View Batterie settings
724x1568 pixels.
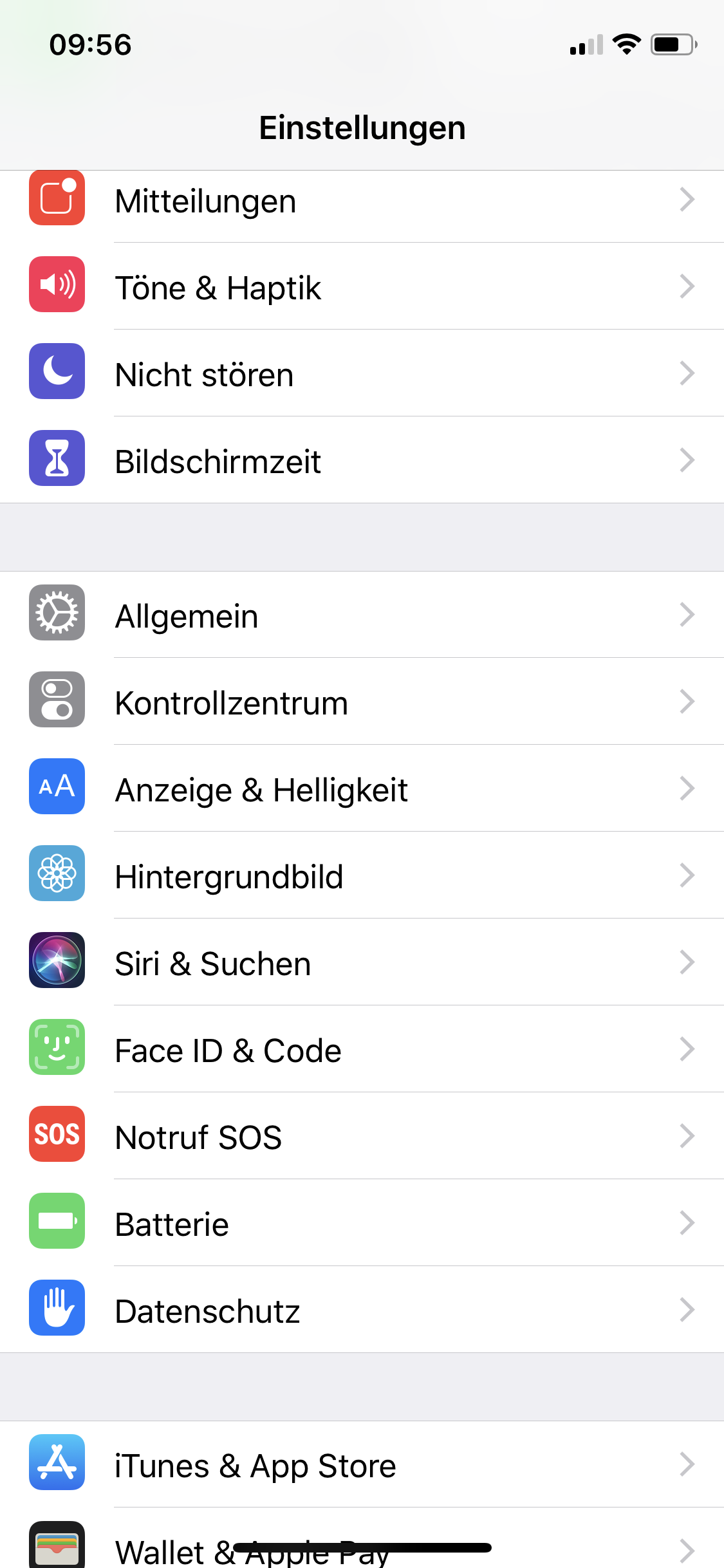tap(362, 1223)
